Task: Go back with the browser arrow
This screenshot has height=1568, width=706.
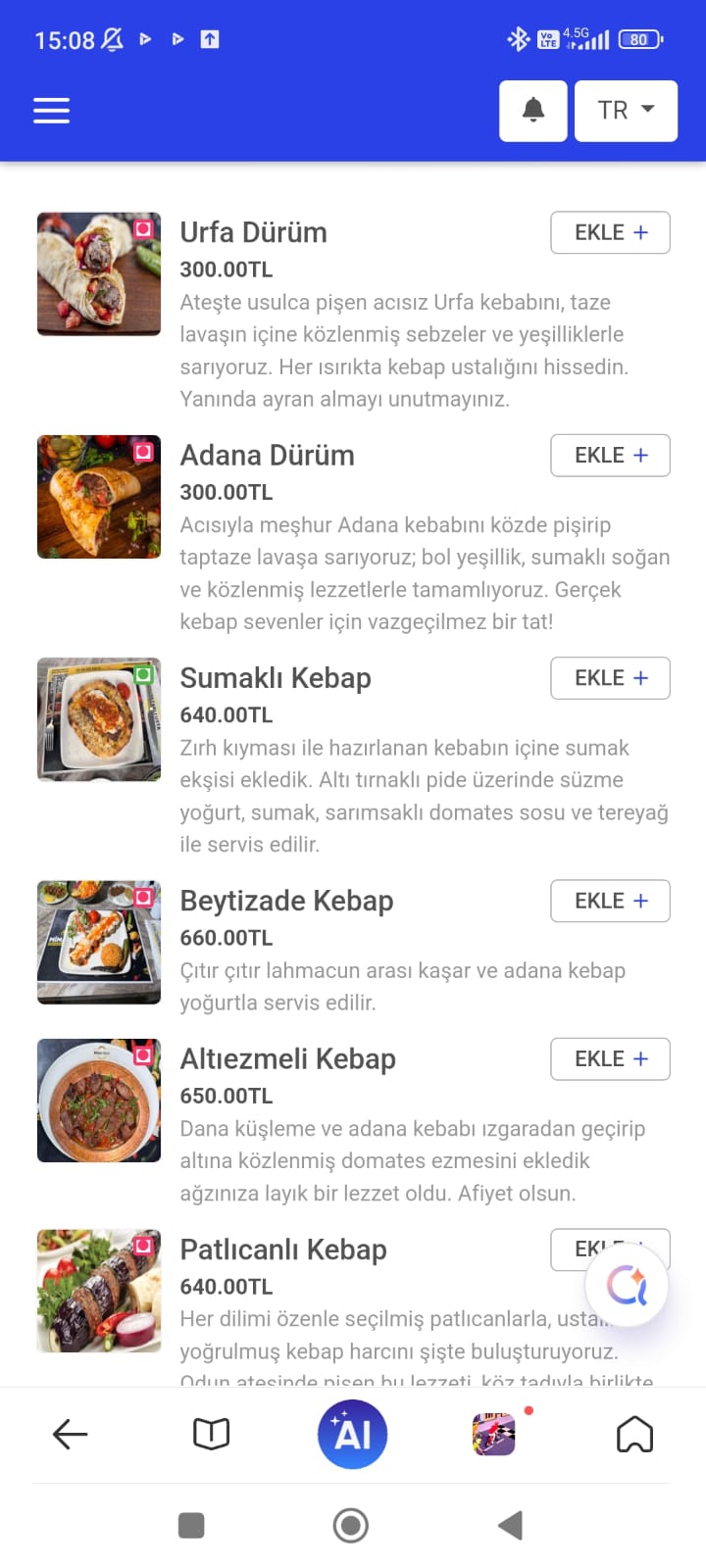Action: point(70,1435)
